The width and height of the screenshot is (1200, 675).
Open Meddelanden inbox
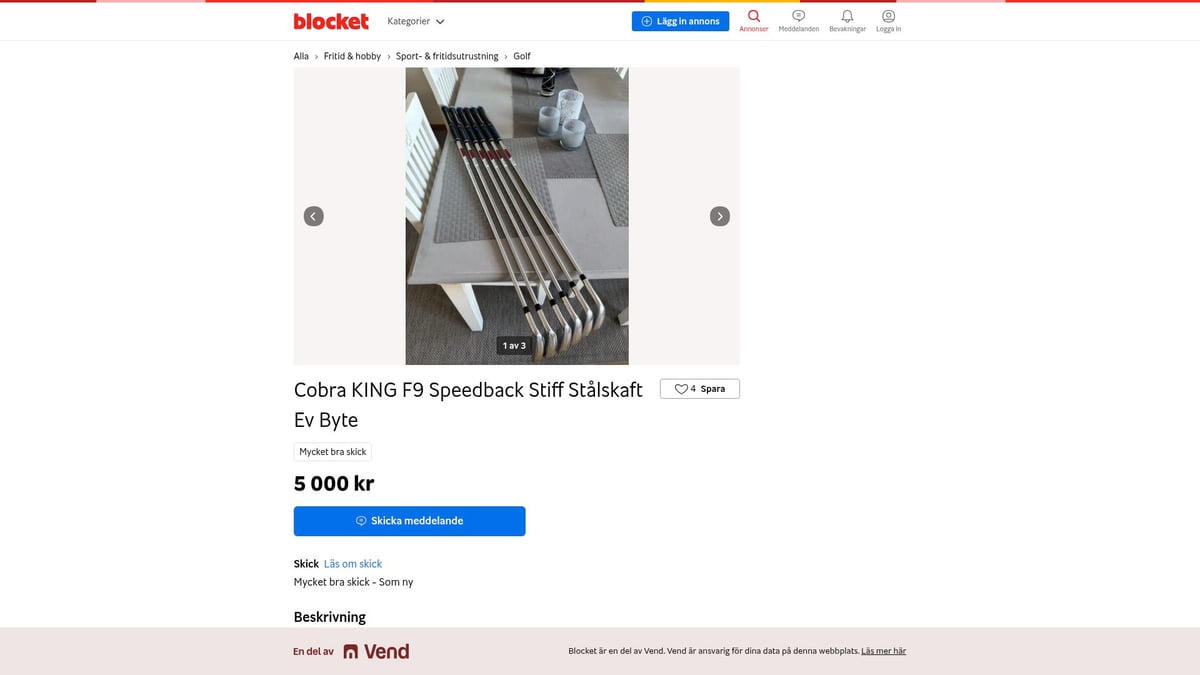tap(798, 21)
